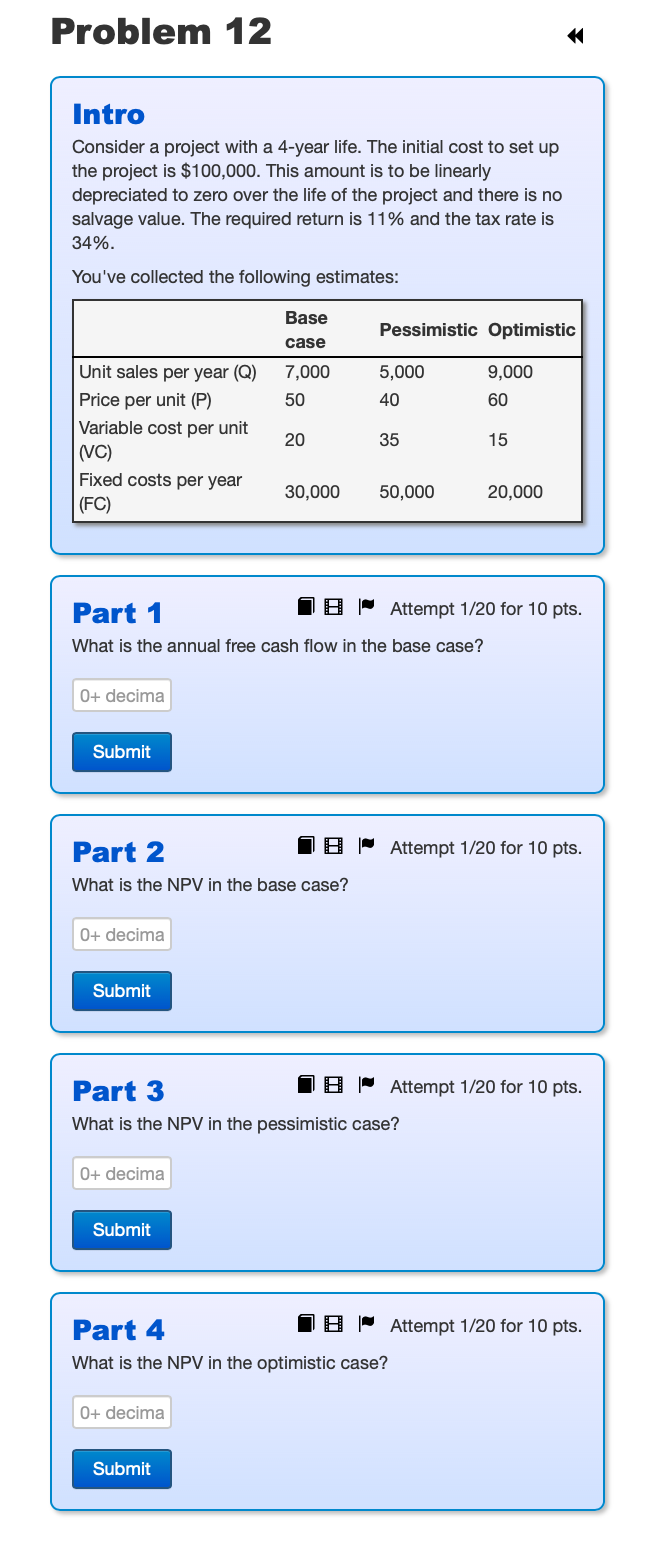Focus the Part 2 answer field
Viewport: 656px width, 1550px height.
122,934
